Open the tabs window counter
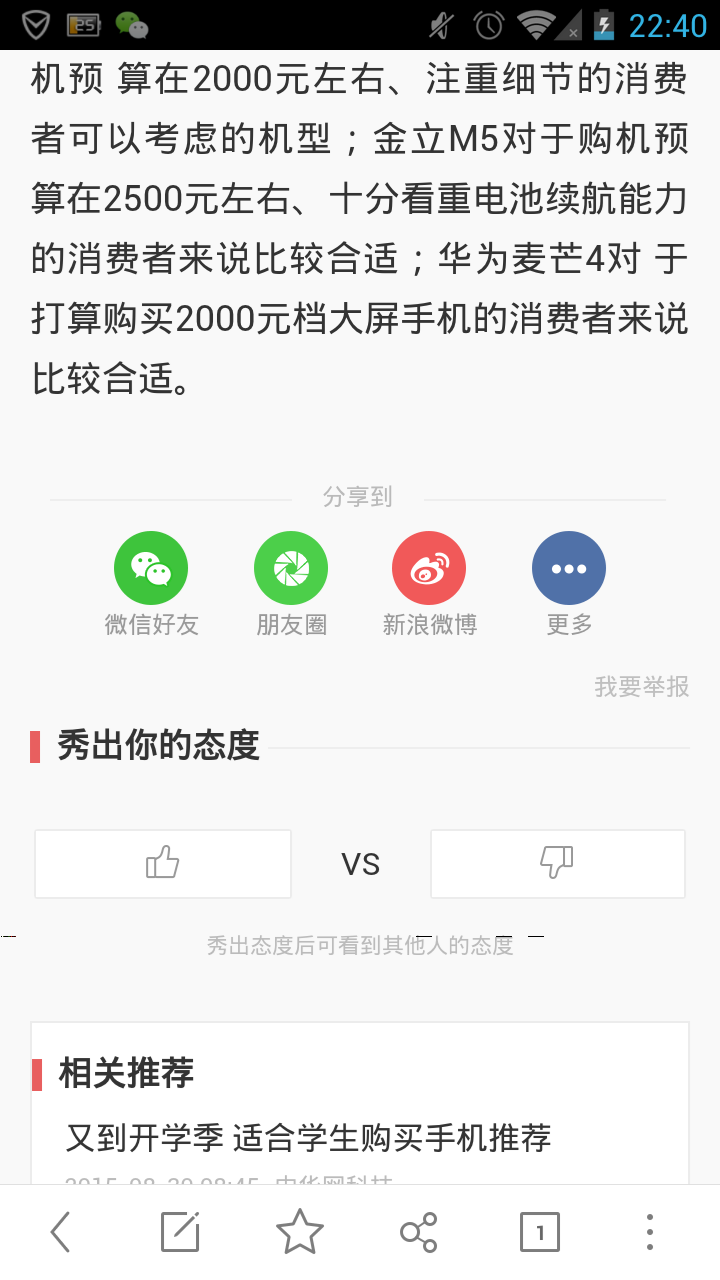The image size is (720, 1280). pos(540,1232)
